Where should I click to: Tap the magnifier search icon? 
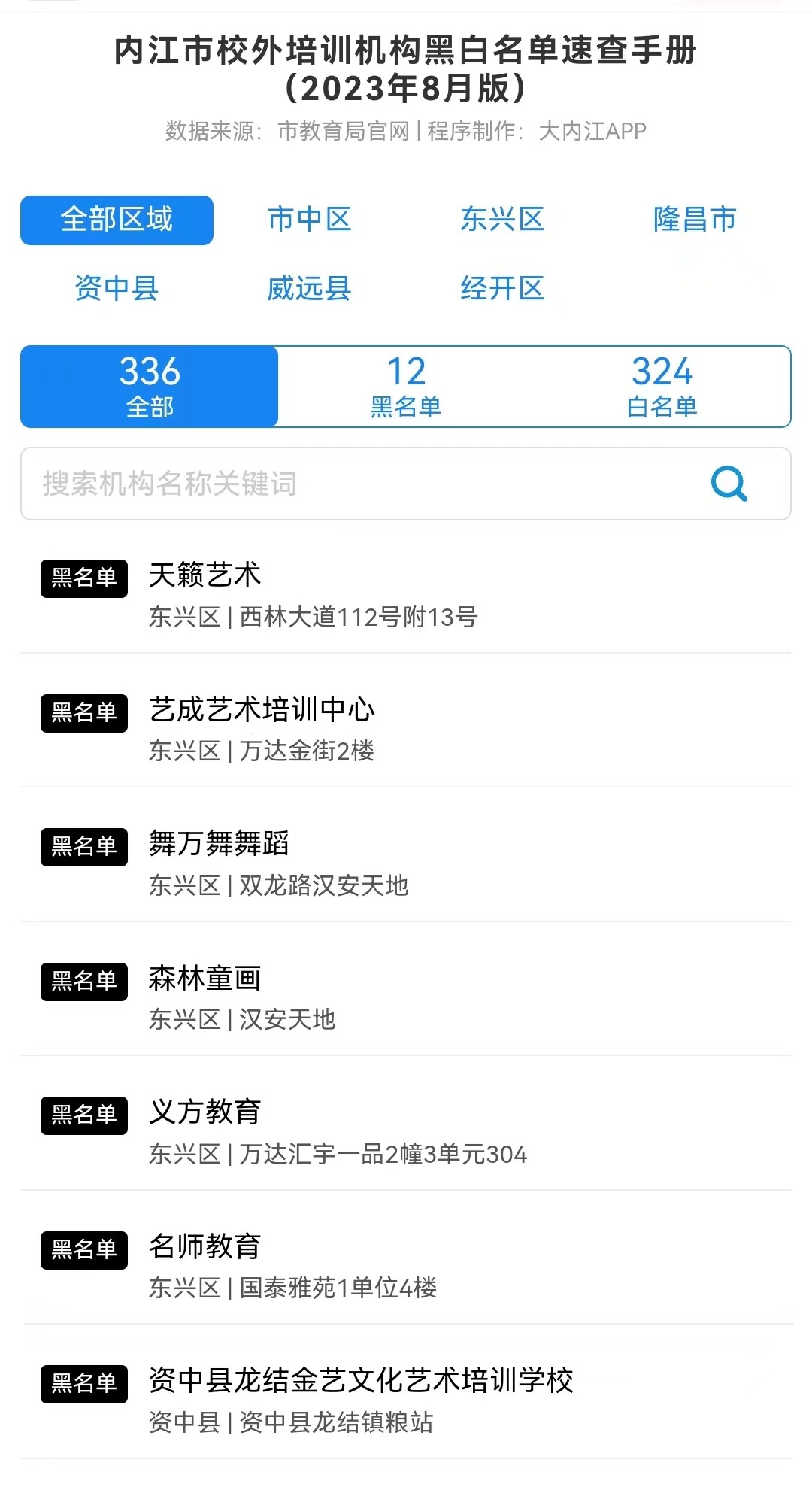point(729,484)
